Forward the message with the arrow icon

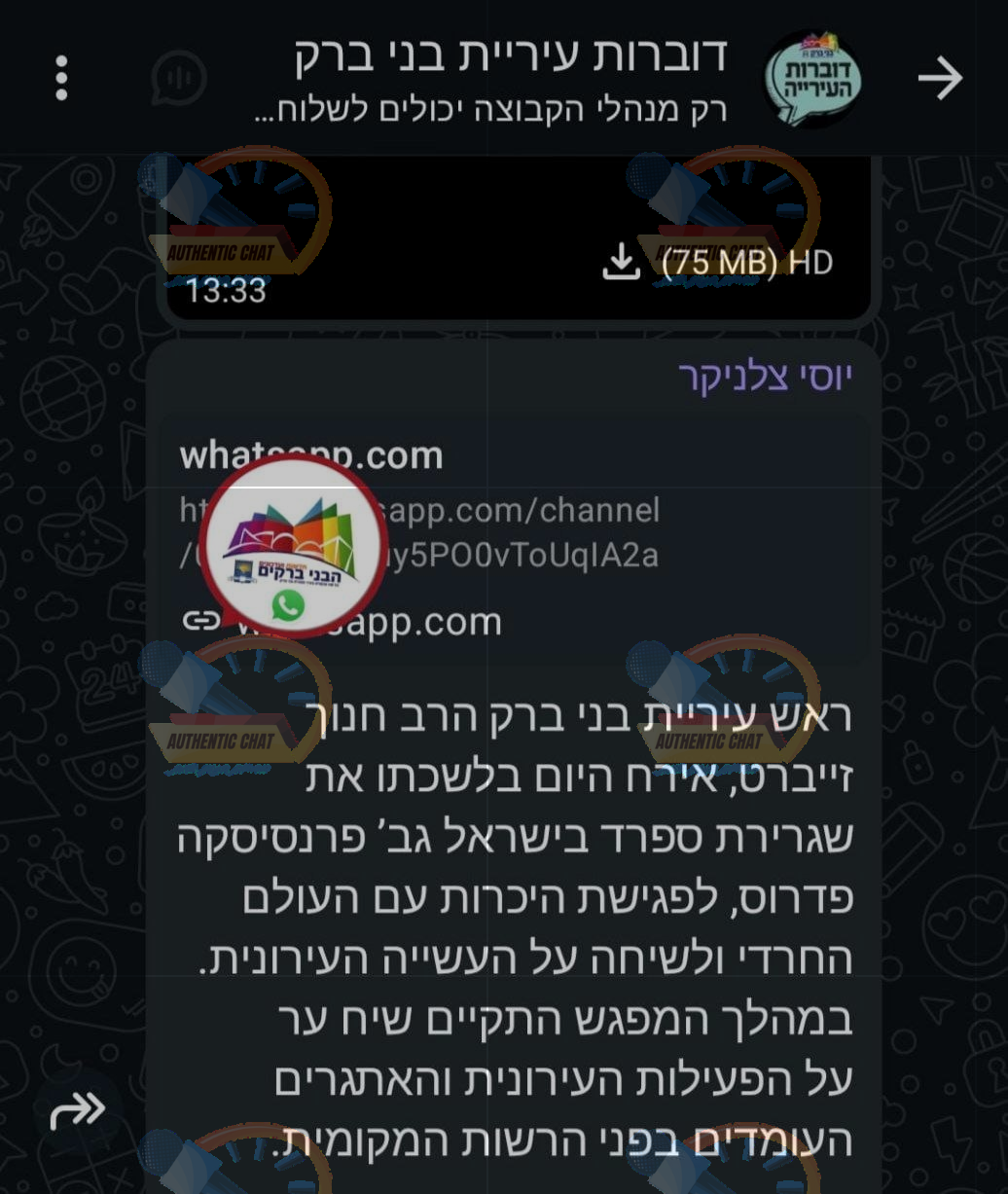pyautogui.click(x=78, y=1109)
